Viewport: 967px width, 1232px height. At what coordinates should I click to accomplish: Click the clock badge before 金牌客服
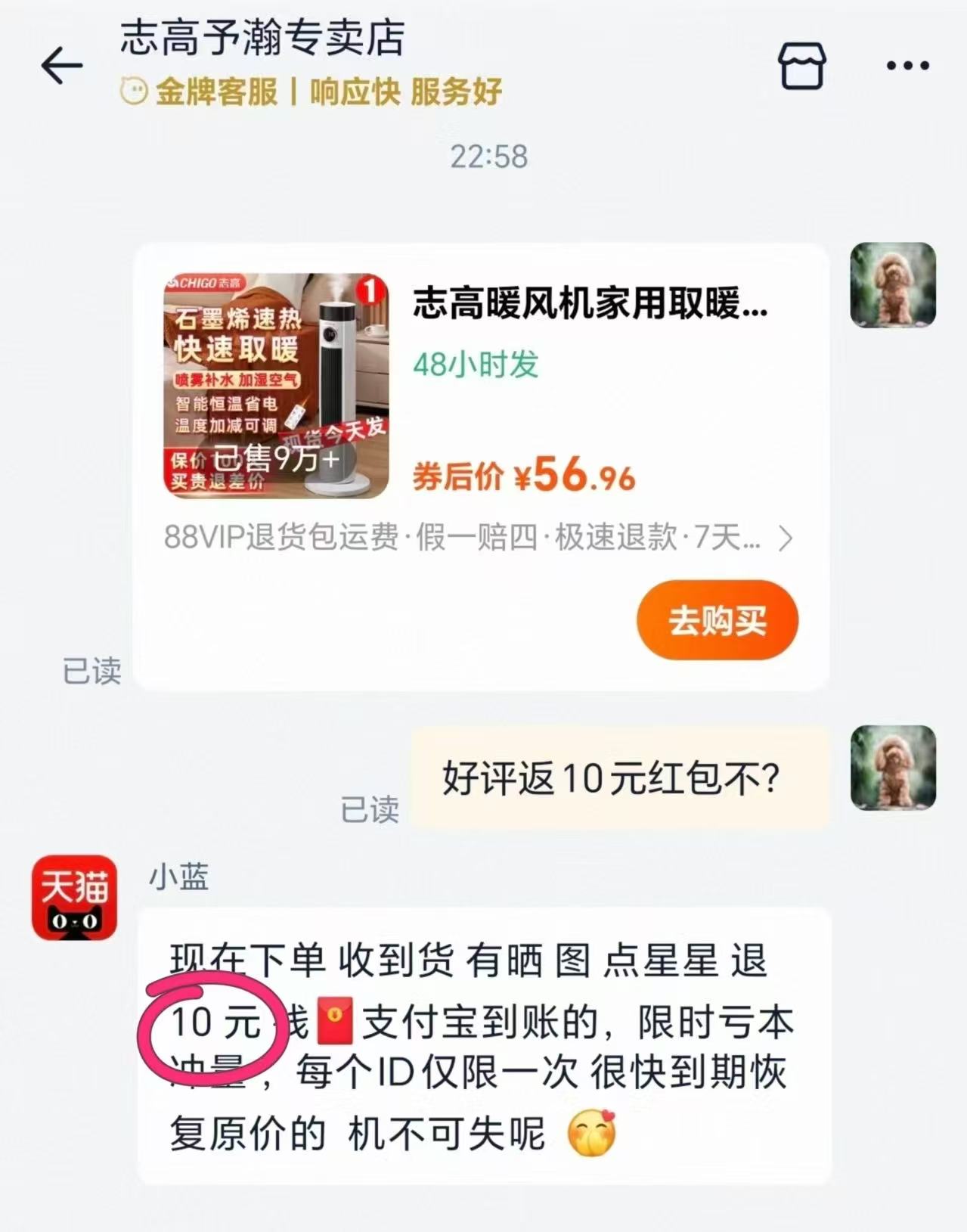click(x=132, y=92)
